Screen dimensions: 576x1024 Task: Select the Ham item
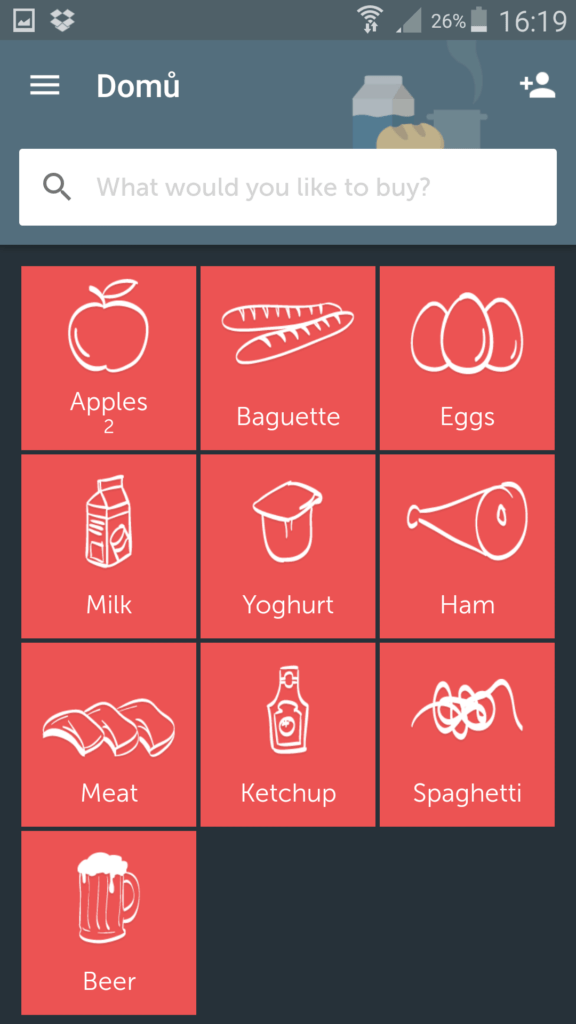[x=467, y=546]
